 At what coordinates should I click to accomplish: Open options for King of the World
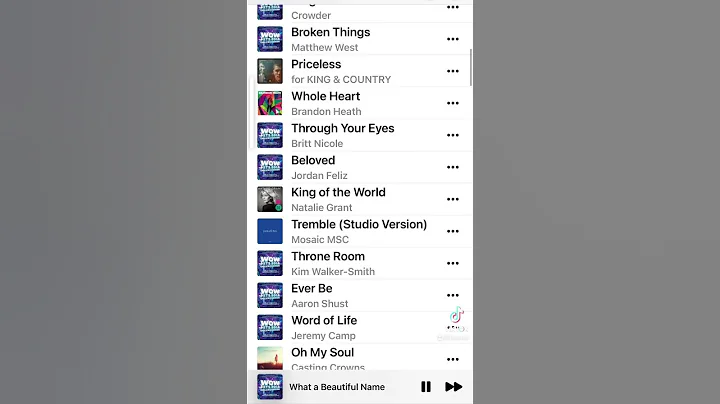(452, 199)
